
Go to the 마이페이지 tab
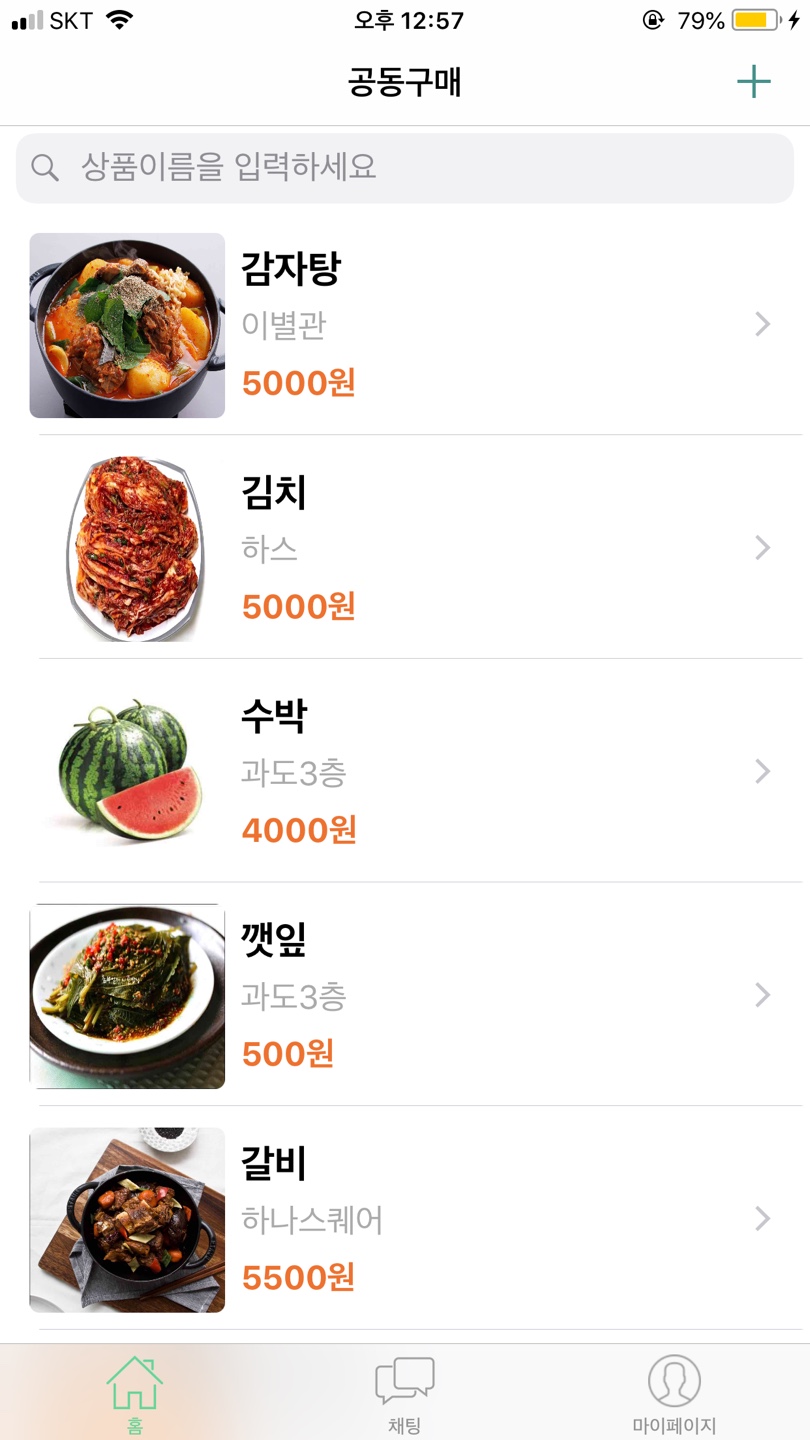tap(674, 1393)
